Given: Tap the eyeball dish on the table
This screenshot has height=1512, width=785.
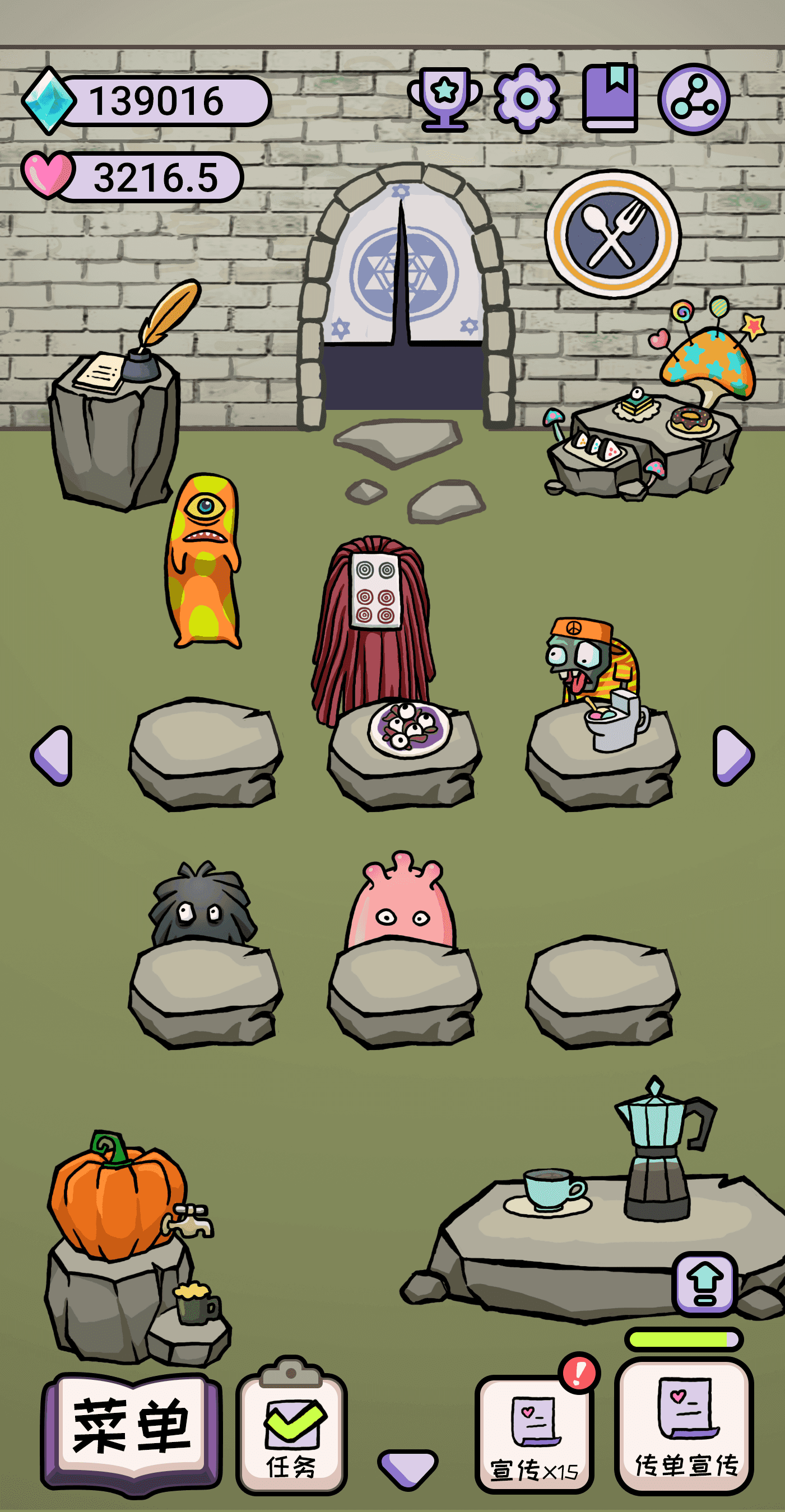Looking at the screenshot, I should (409, 729).
